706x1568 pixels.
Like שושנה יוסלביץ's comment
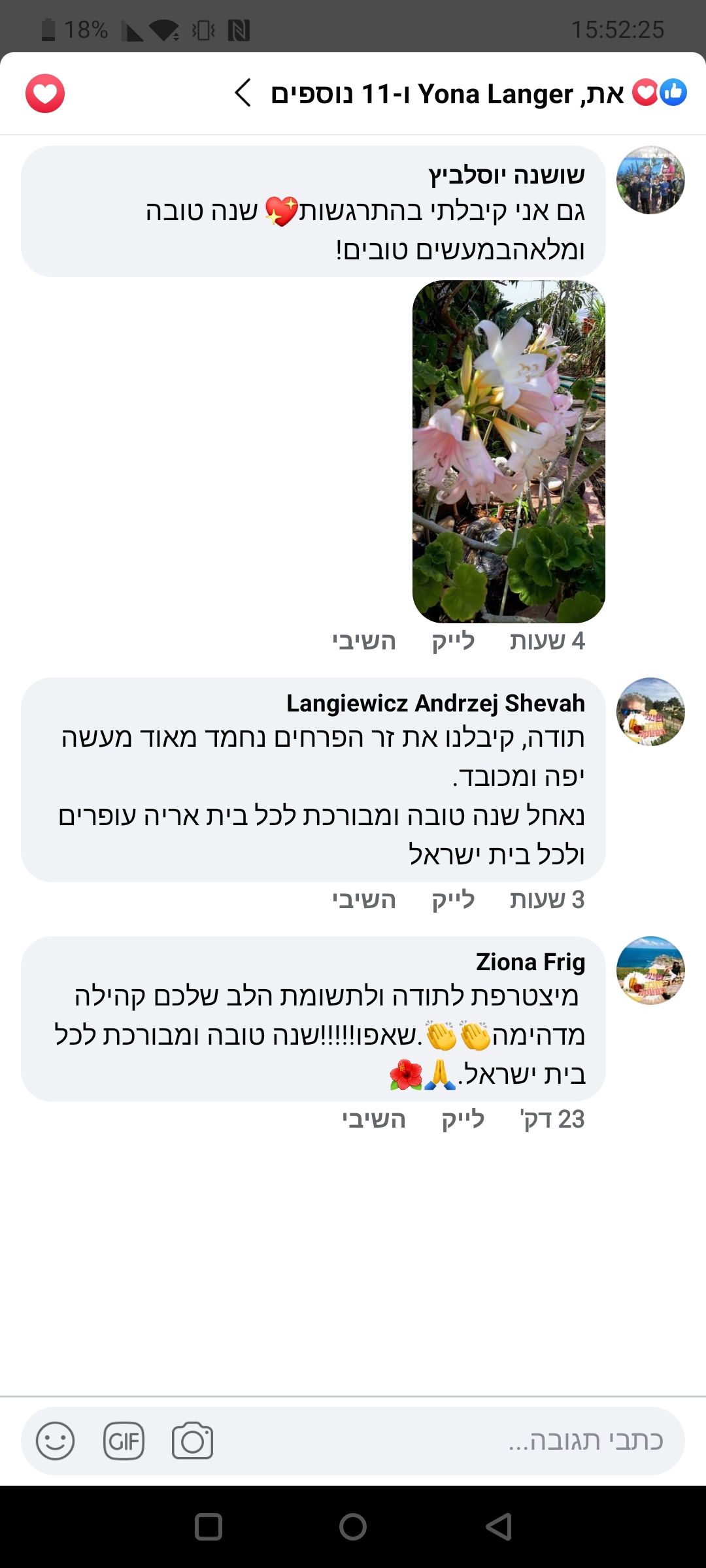tap(453, 641)
